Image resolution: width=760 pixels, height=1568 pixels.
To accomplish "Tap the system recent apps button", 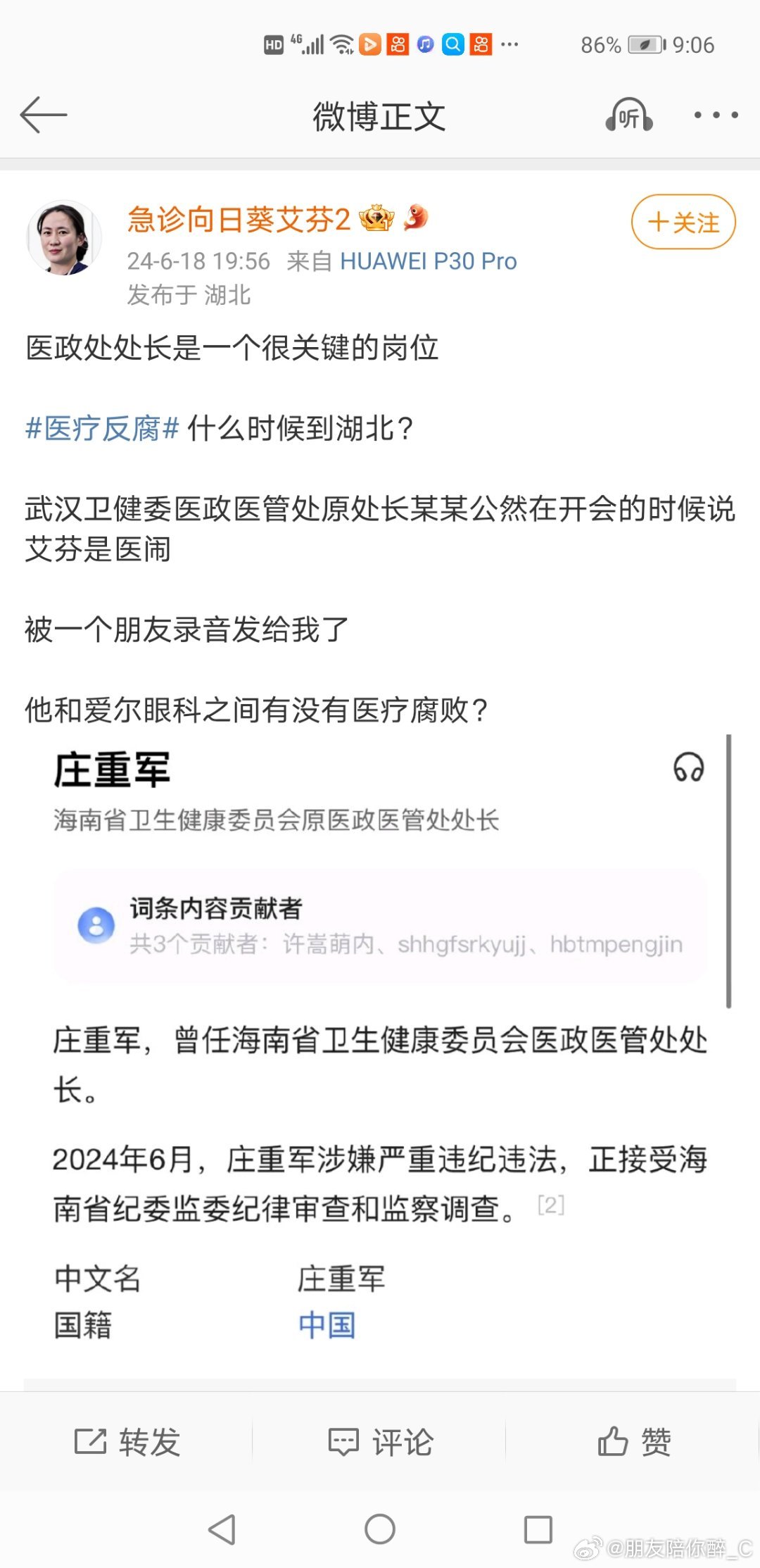I will click(x=538, y=1529).
